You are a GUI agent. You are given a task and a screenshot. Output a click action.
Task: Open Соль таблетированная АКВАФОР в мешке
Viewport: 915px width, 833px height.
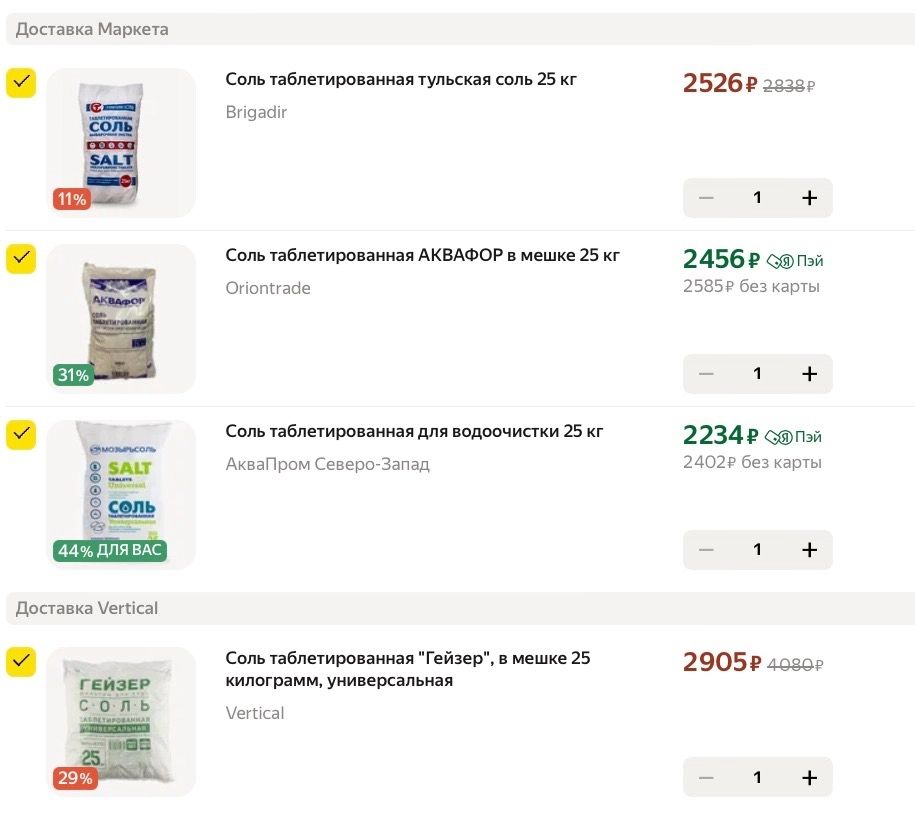point(422,256)
